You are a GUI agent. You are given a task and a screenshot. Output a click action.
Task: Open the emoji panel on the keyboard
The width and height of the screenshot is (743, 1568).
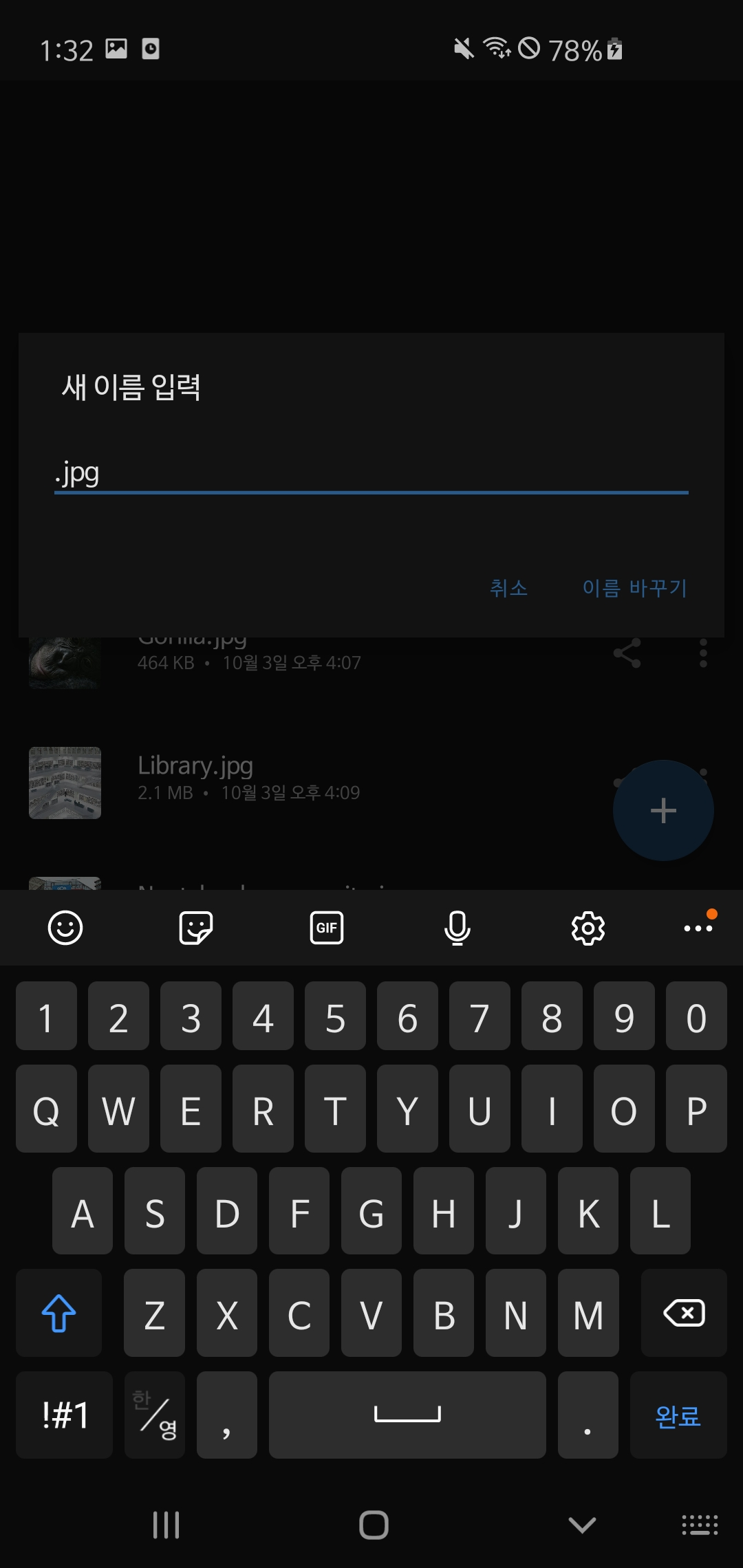click(65, 927)
